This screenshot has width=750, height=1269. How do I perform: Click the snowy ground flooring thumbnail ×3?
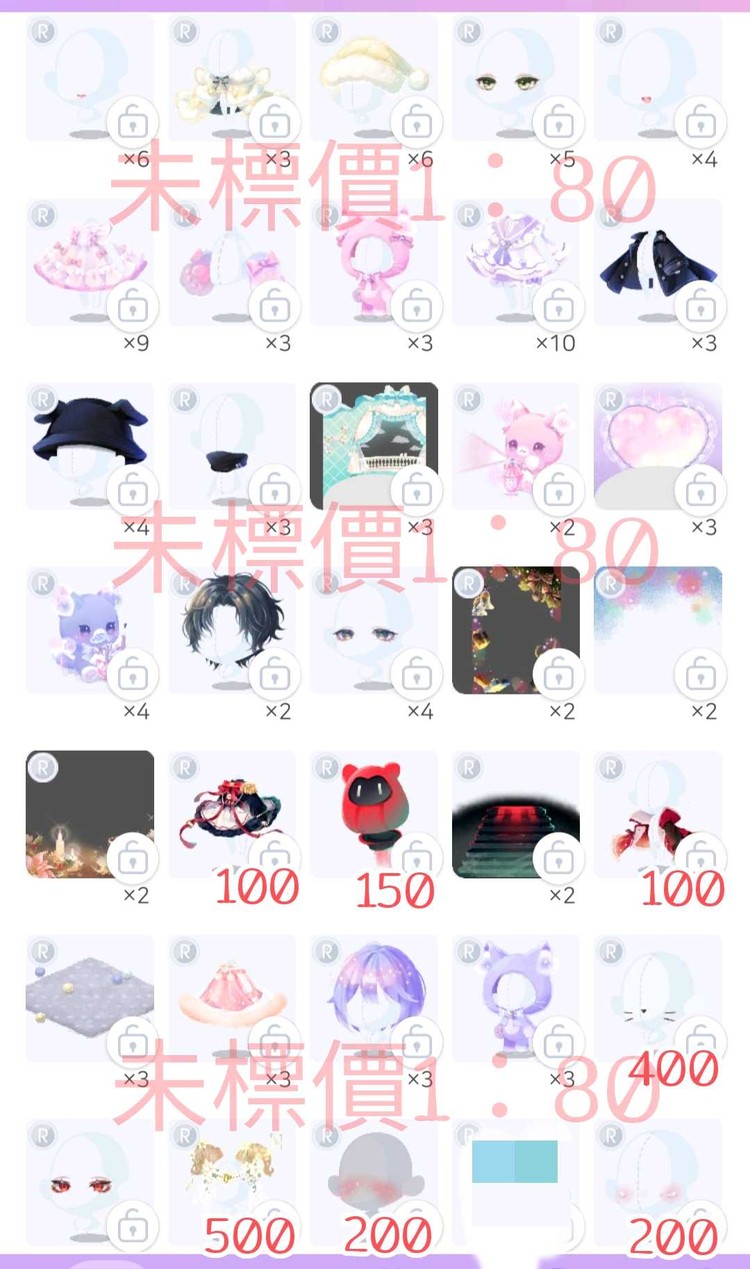[90, 995]
